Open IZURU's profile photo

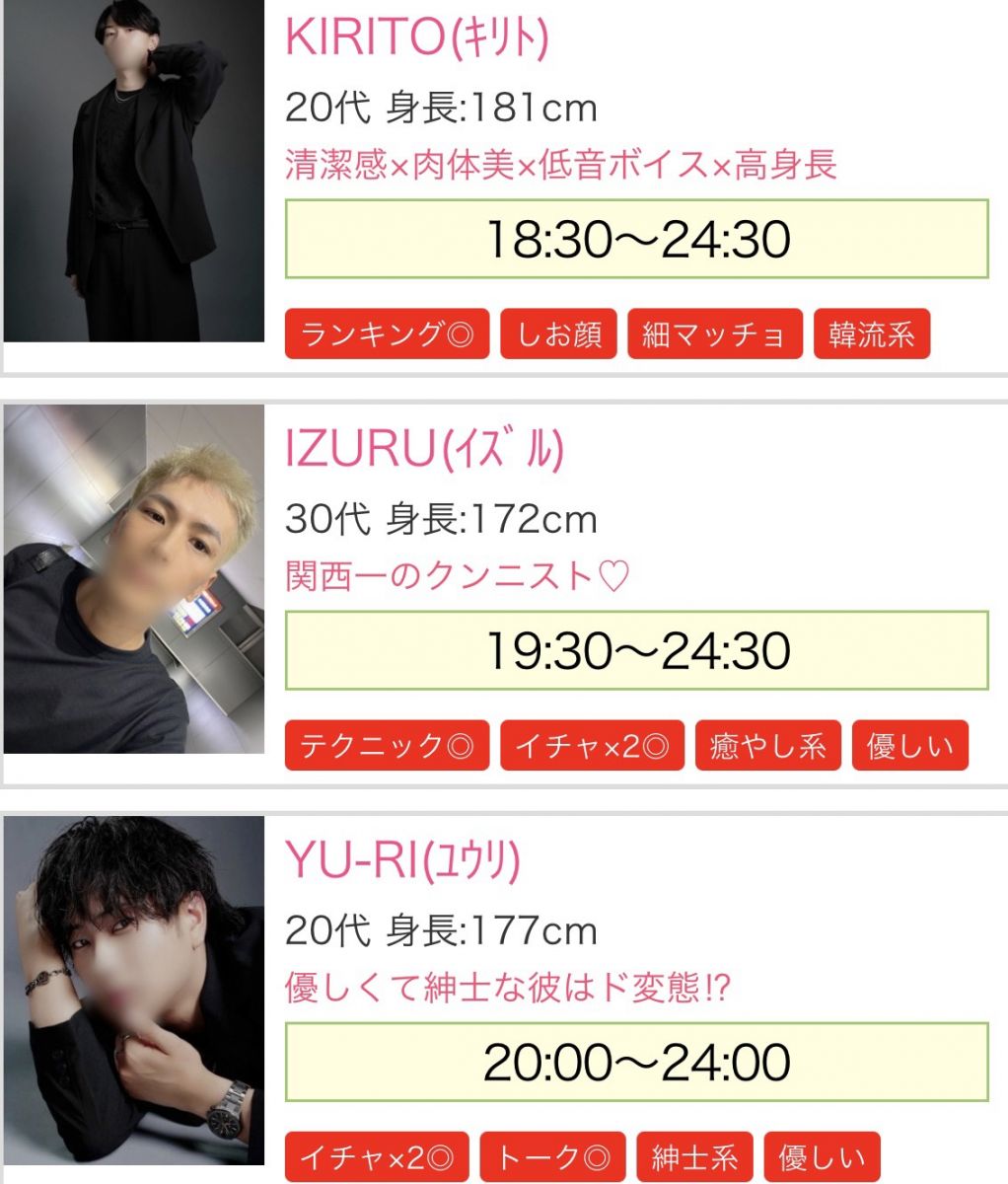click(x=134, y=579)
